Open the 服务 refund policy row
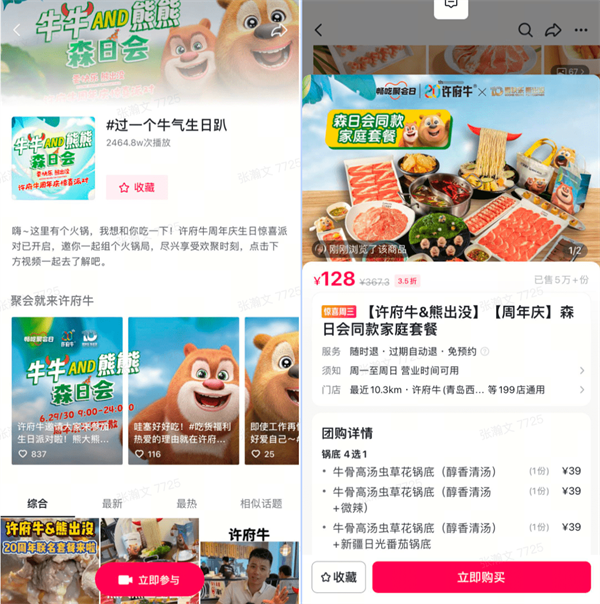 (x=450, y=351)
